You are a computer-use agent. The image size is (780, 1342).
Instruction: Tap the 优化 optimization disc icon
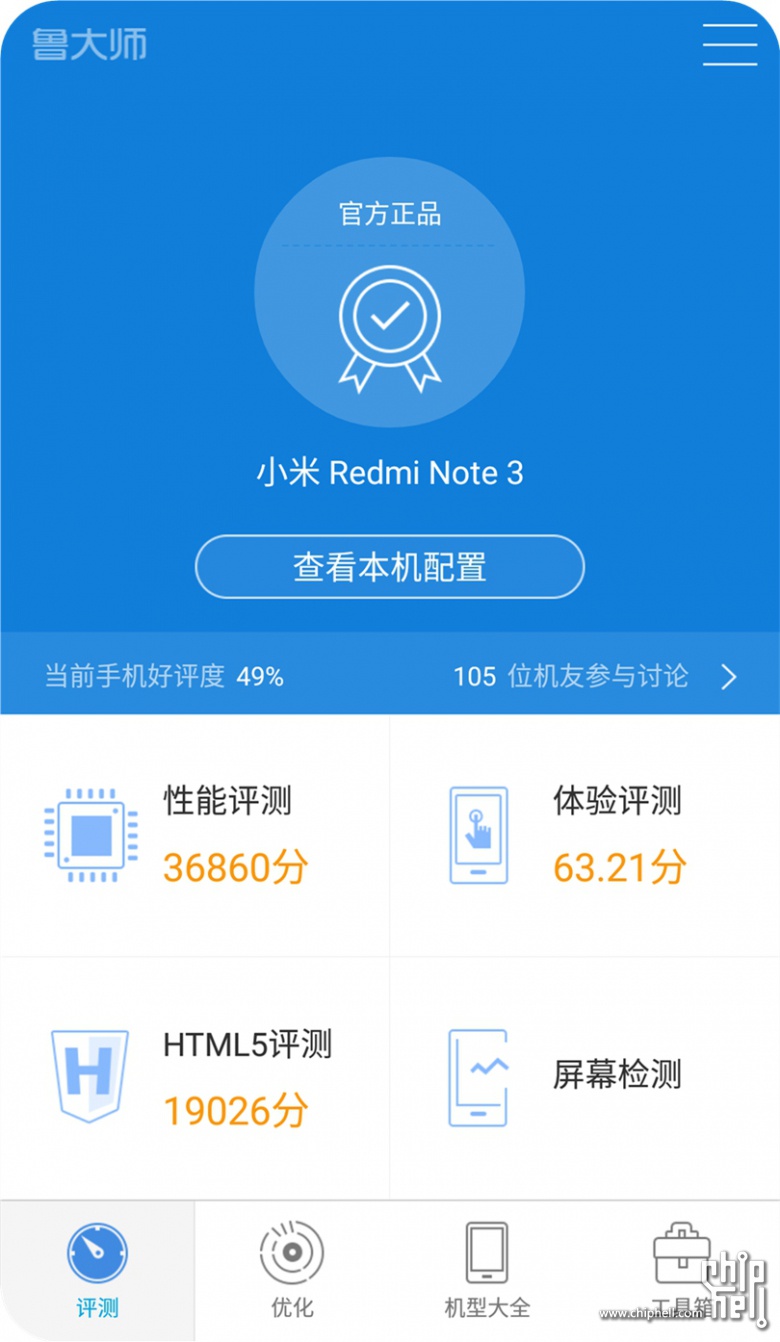(x=290, y=1253)
